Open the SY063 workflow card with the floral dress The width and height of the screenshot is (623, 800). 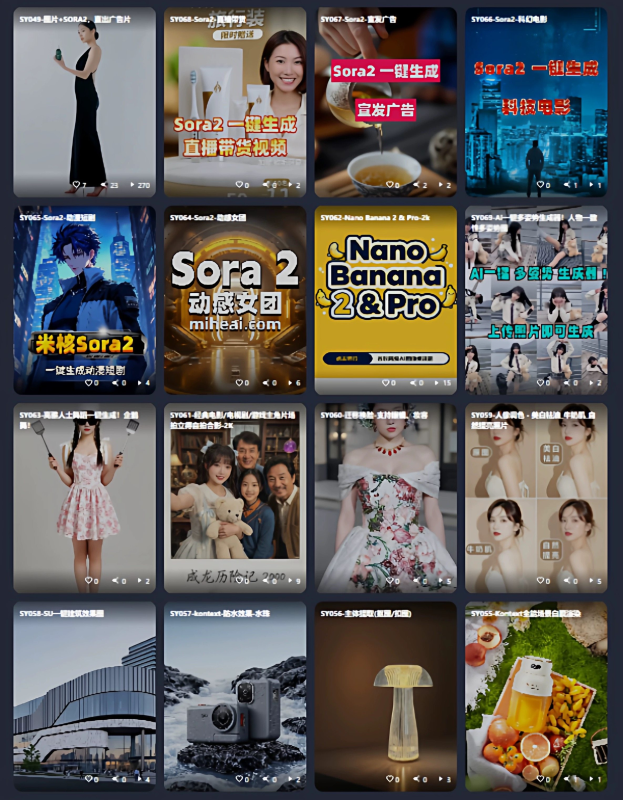(84, 497)
